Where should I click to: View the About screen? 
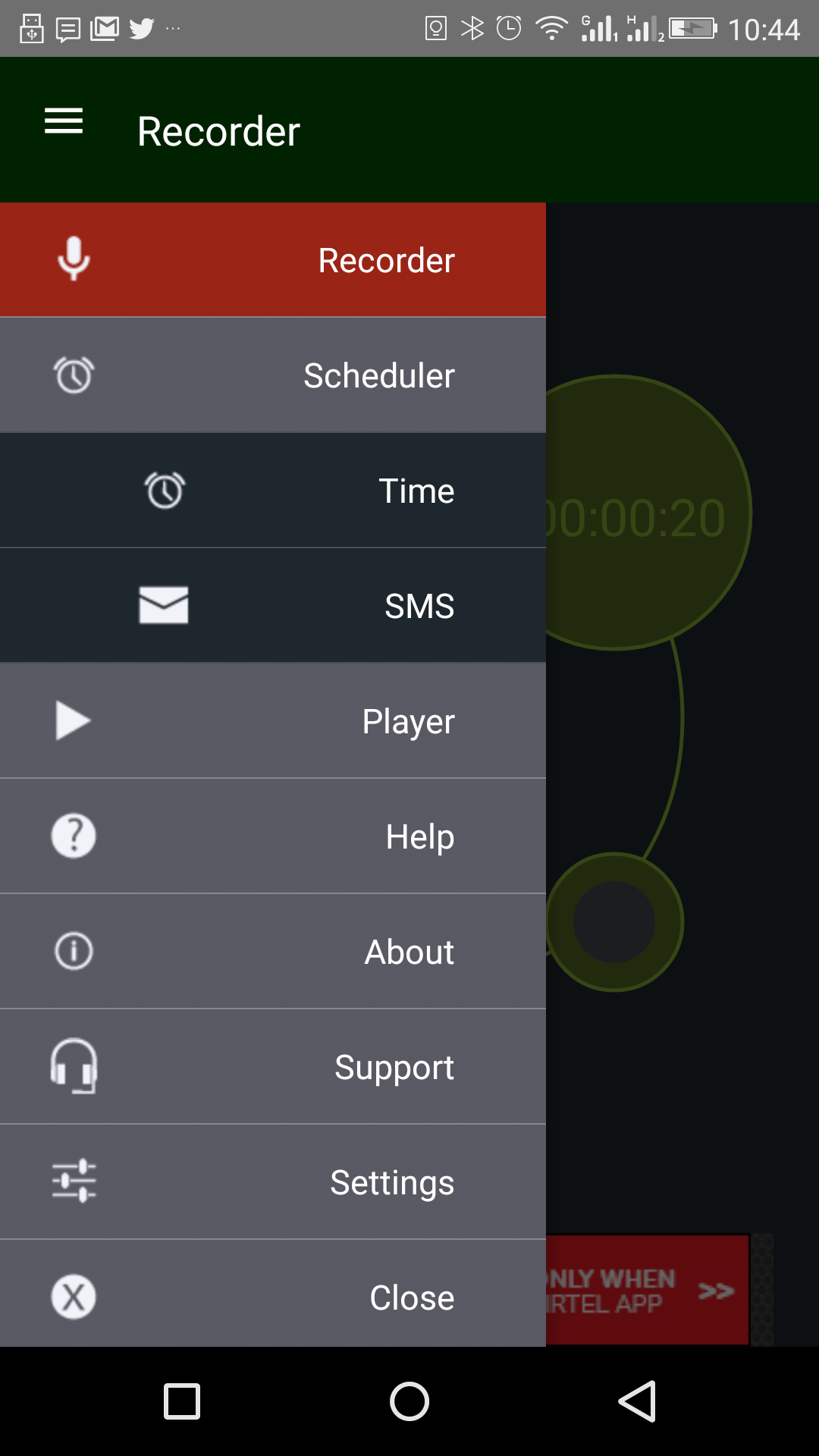point(273,952)
